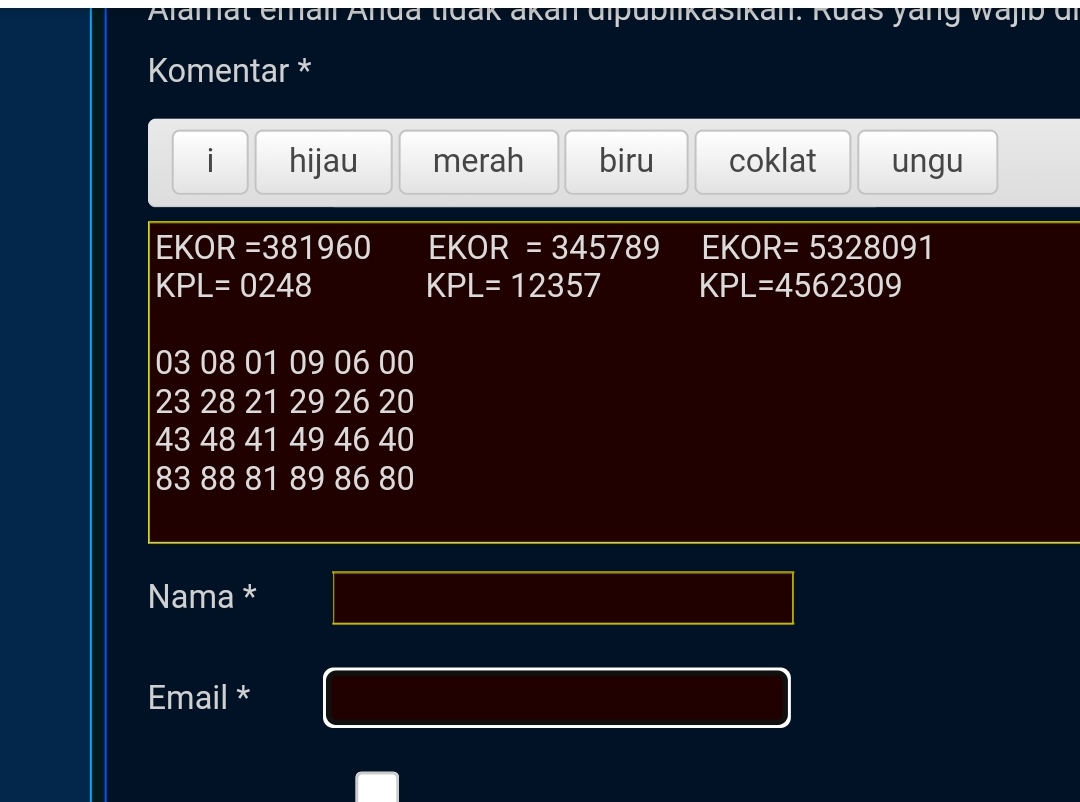Tick the checkbox below the Email field
This screenshot has width=1080, height=802.
[377, 788]
